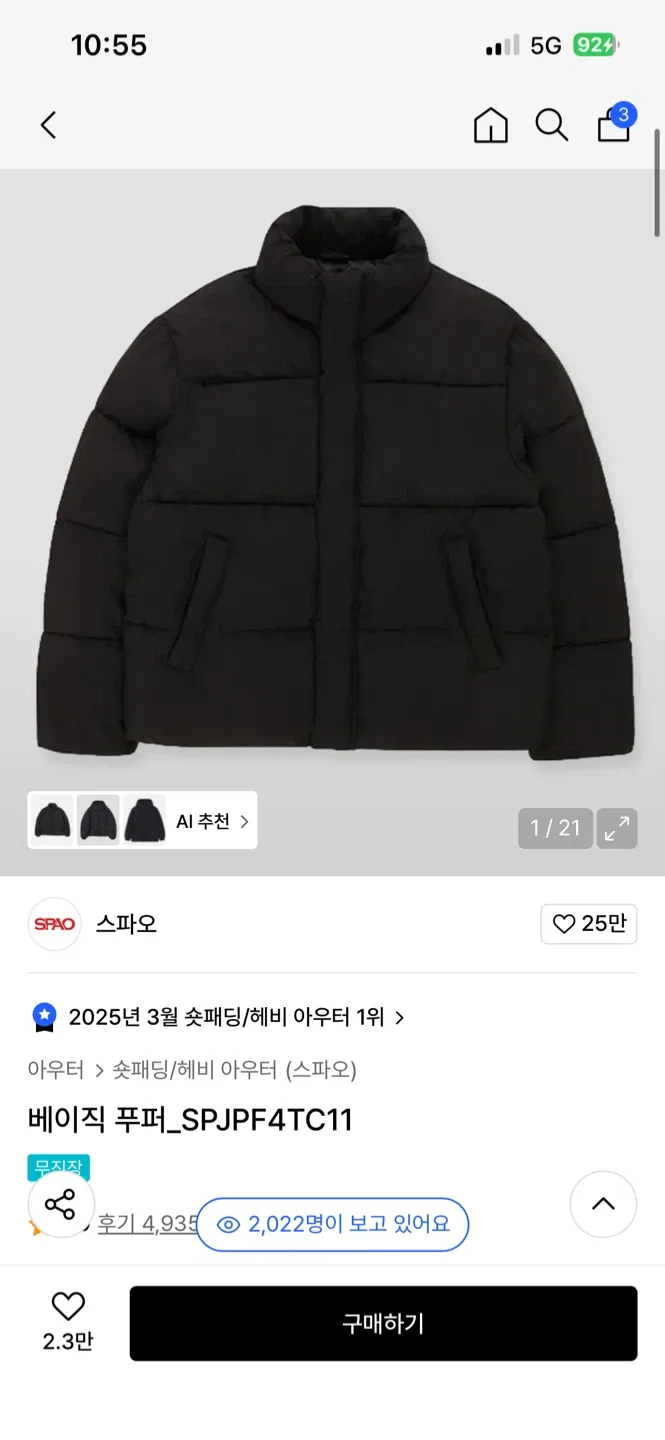Like the 스파오 brand (25만)
The height and width of the screenshot is (1440, 665).
pyautogui.click(x=588, y=924)
